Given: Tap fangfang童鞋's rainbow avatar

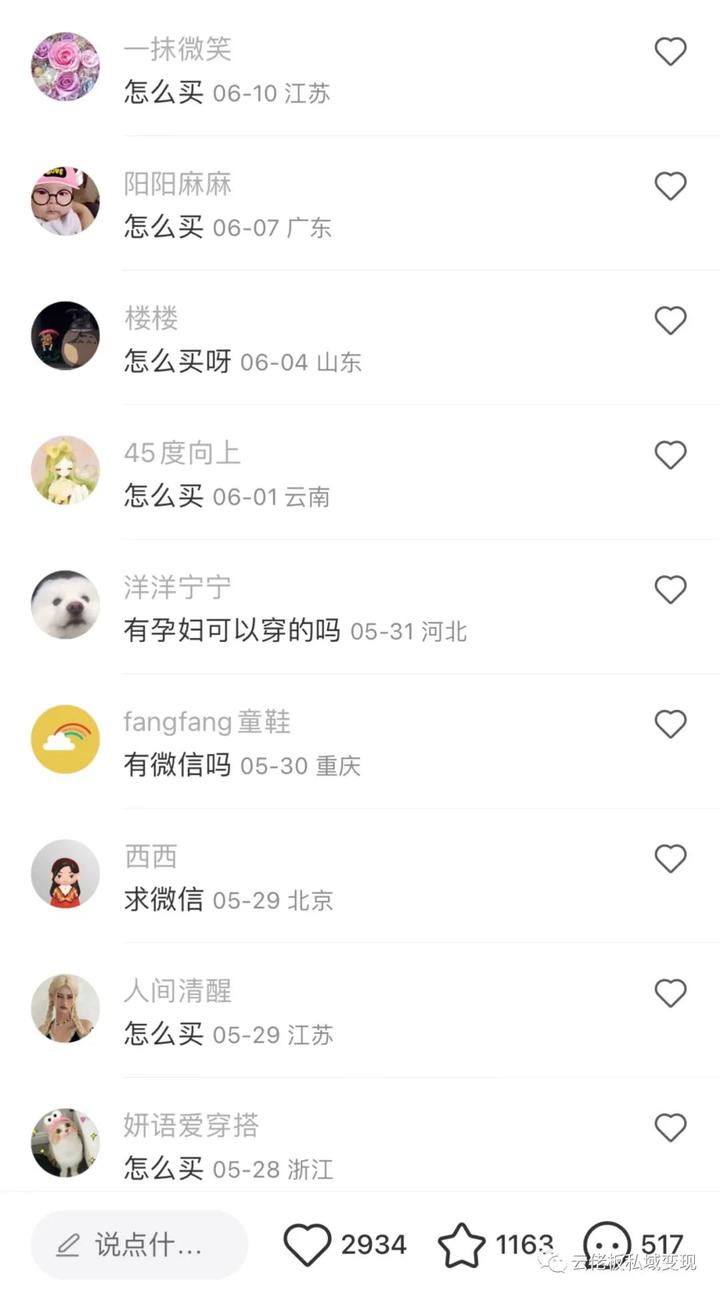Looking at the screenshot, I should click(65, 739).
